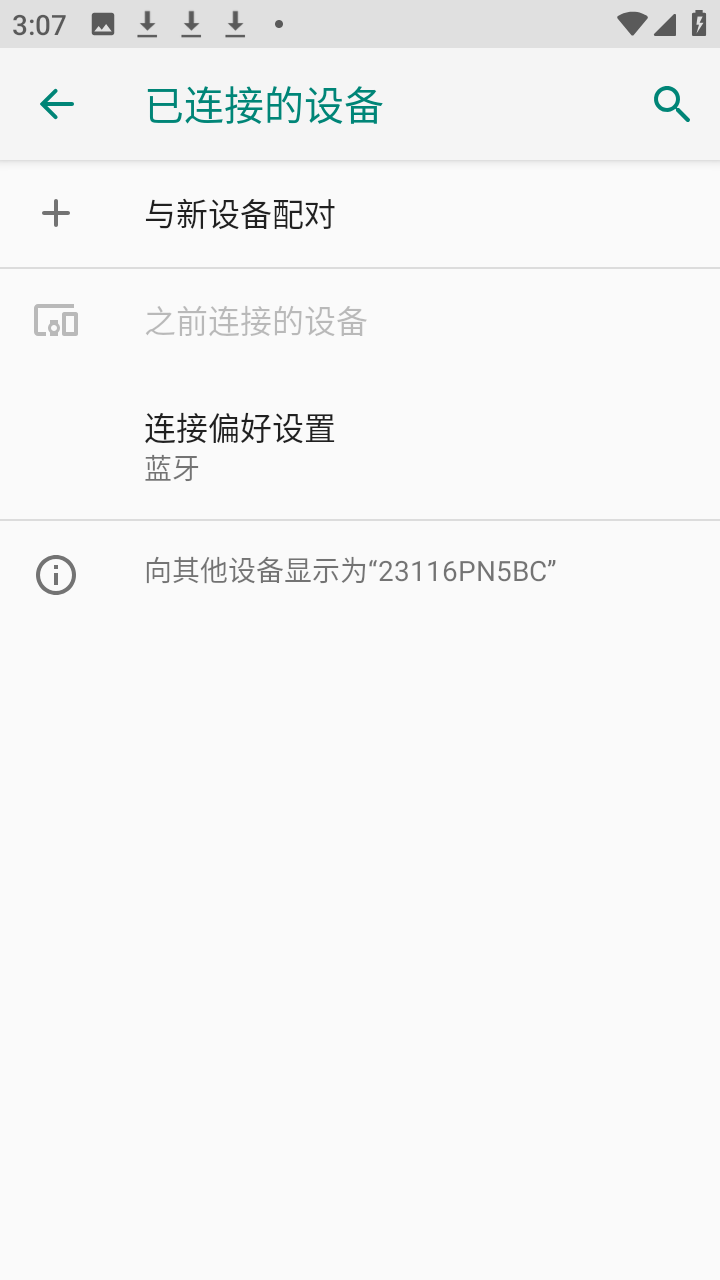
Task: Tap the Wi-Fi icon in the status bar
Action: tap(631, 24)
